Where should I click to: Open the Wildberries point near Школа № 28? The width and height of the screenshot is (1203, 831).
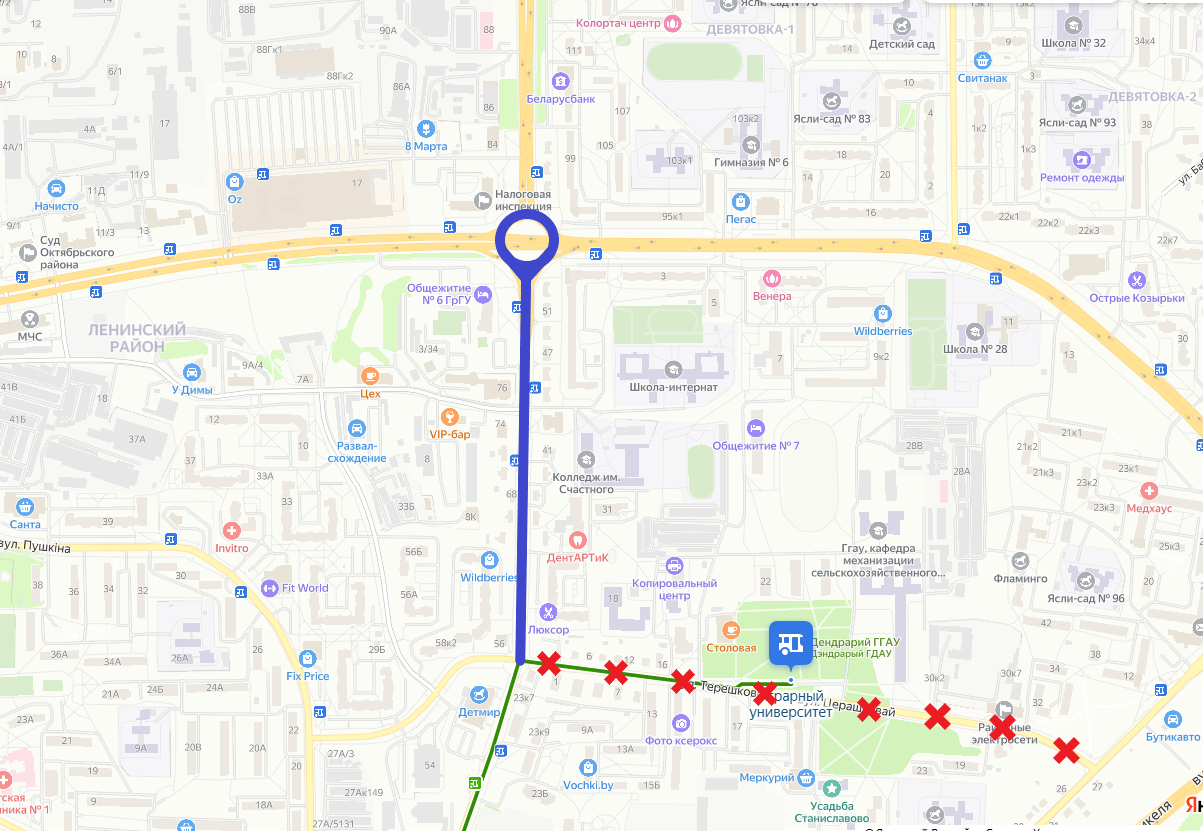coord(882,313)
